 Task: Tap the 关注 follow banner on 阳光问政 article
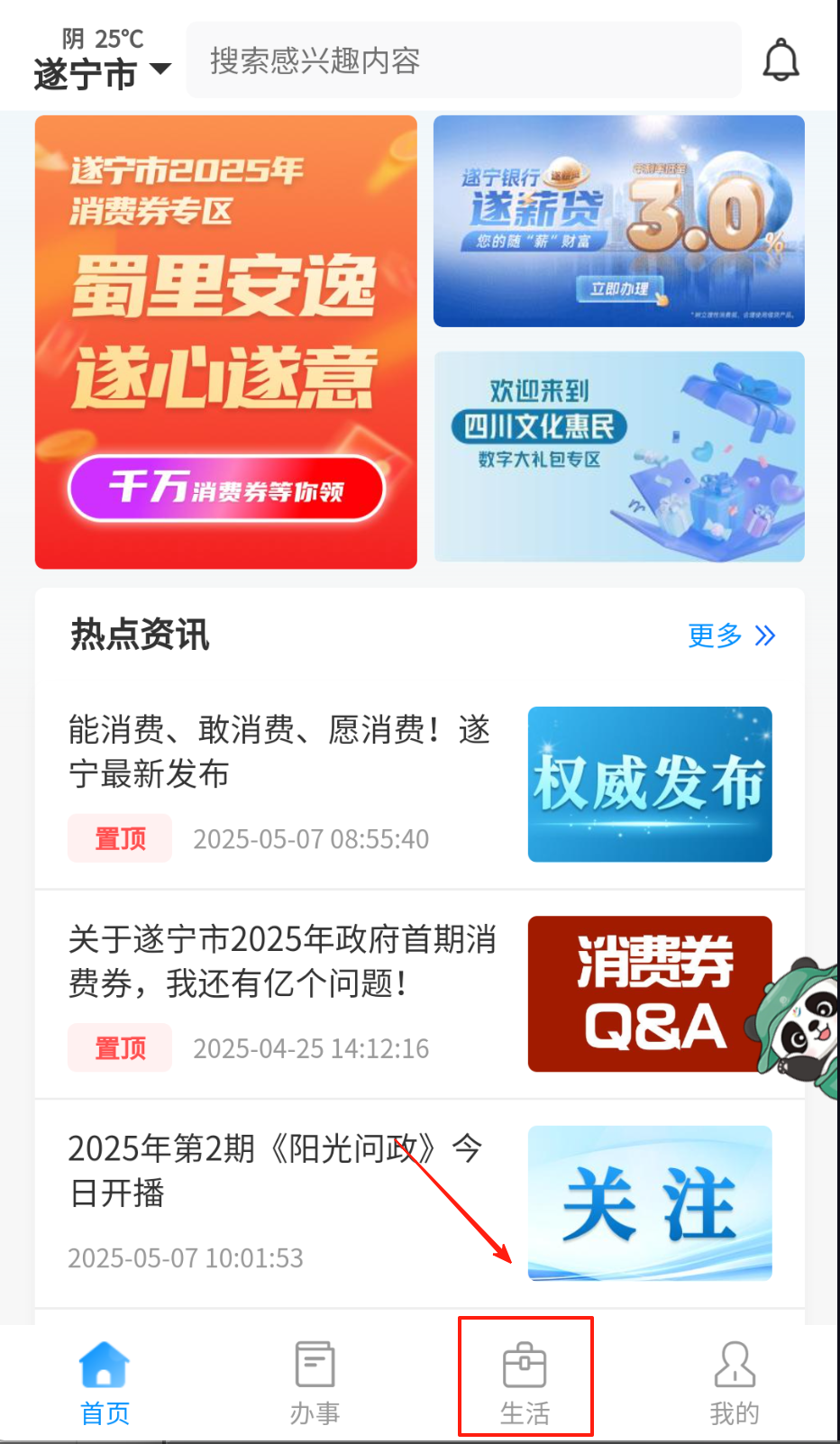[649, 1203]
